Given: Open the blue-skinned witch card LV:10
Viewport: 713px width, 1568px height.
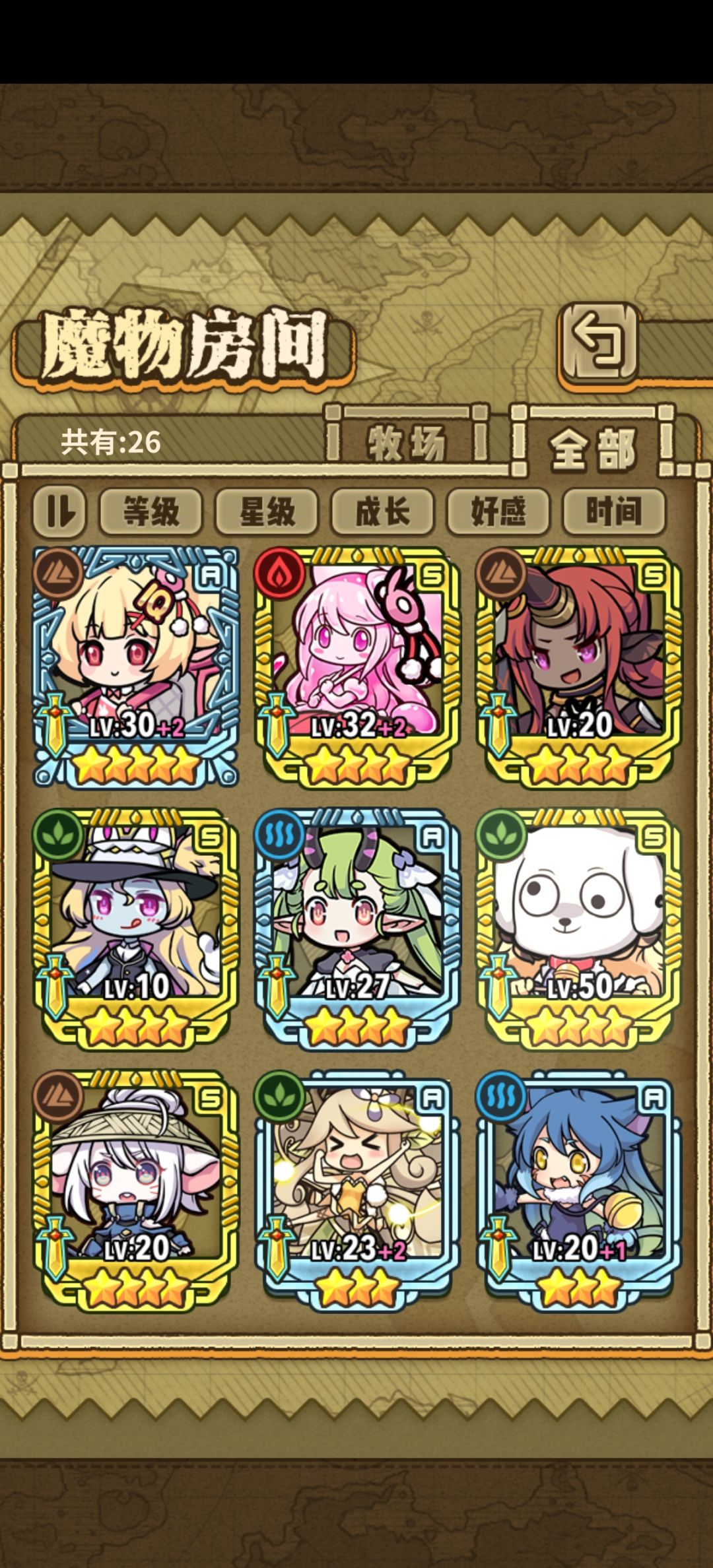Looking at the screenshot, I should [136, 928].
